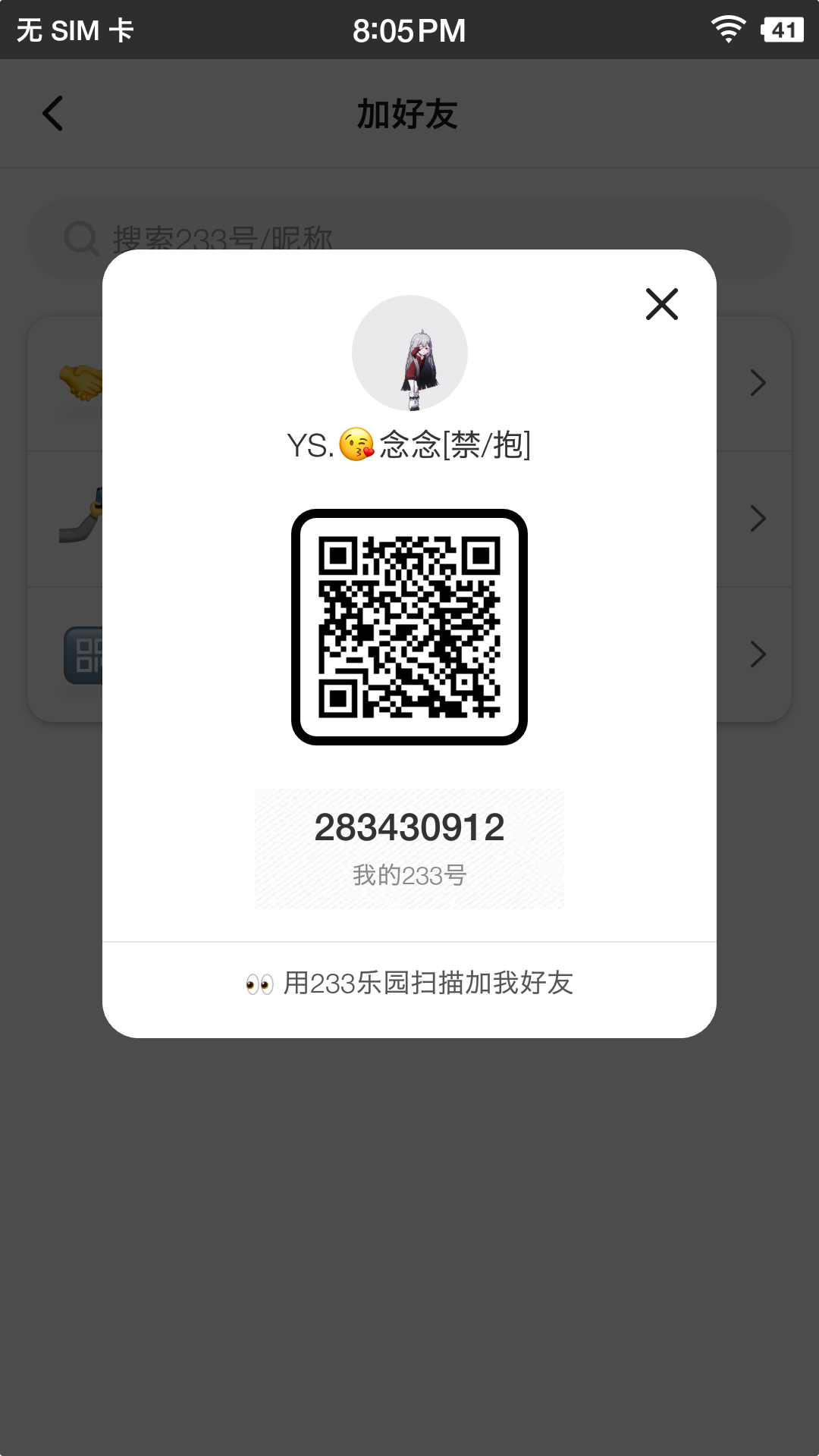
Task: Tap the 283430912 ID box
Action: pyautogui.click(x=409, y=848)
